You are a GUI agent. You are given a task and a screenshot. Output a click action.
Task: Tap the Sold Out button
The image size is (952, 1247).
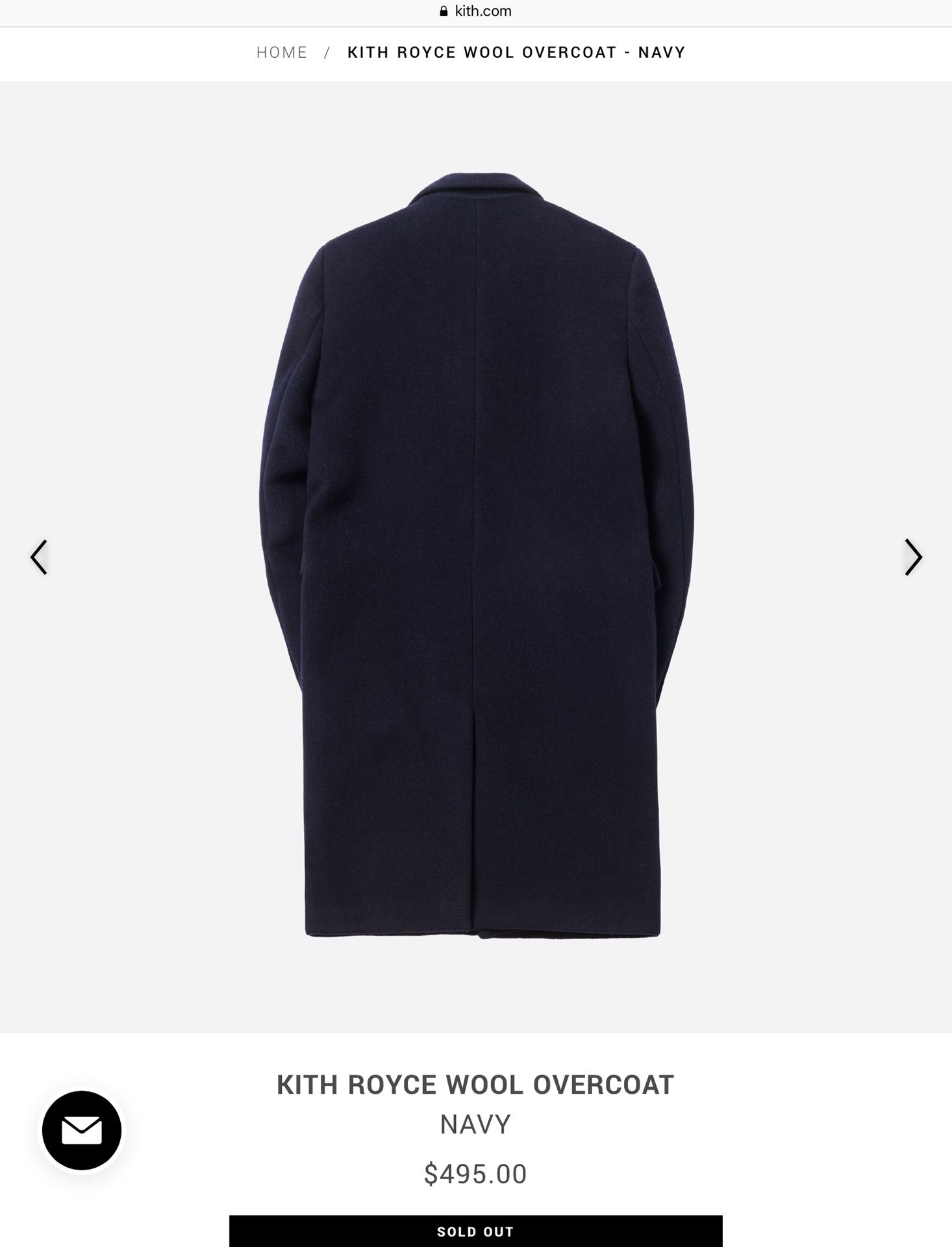point(475,1231)
